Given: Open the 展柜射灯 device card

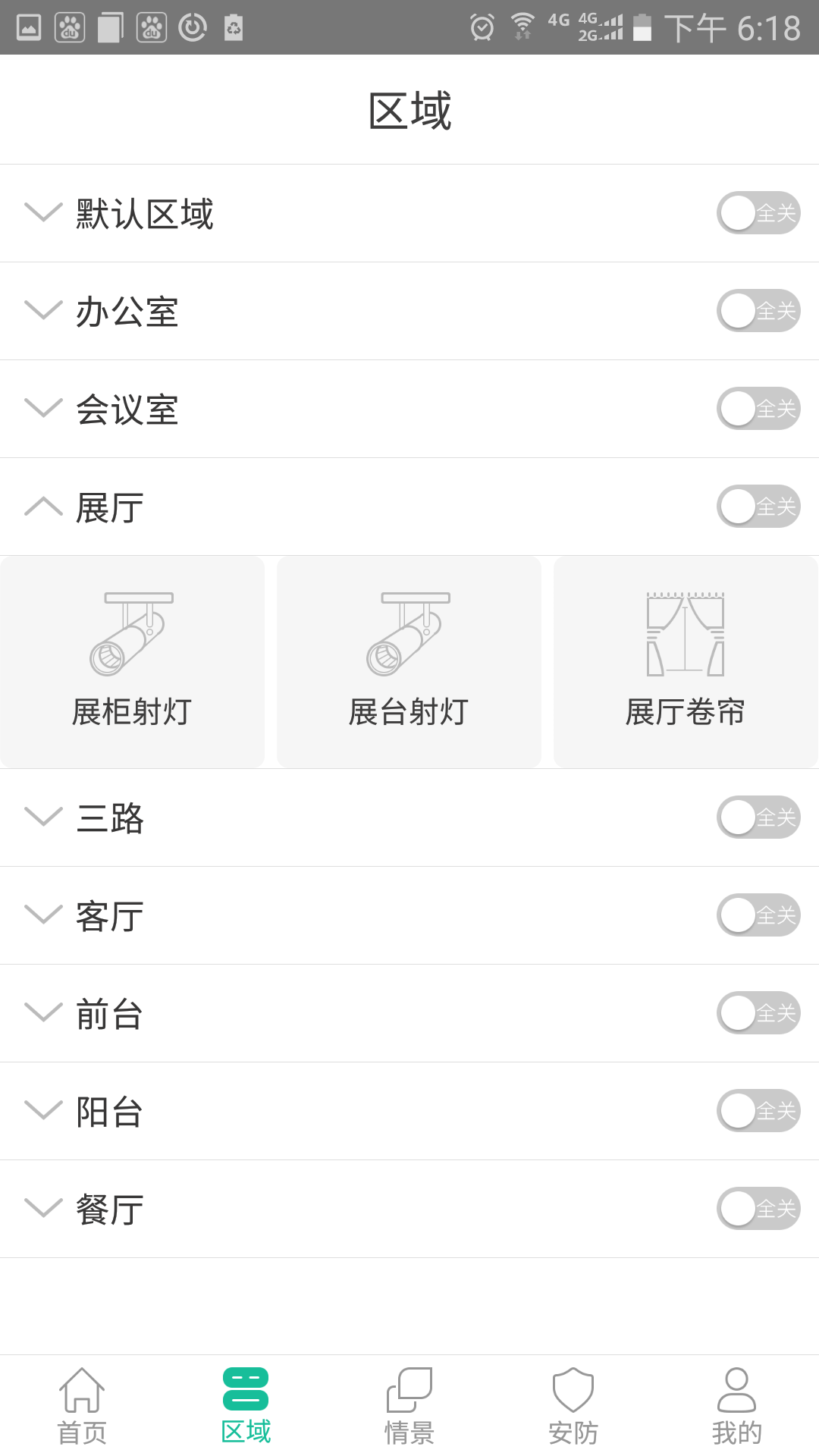Looking at the screenshot, I should click(132, 662).
